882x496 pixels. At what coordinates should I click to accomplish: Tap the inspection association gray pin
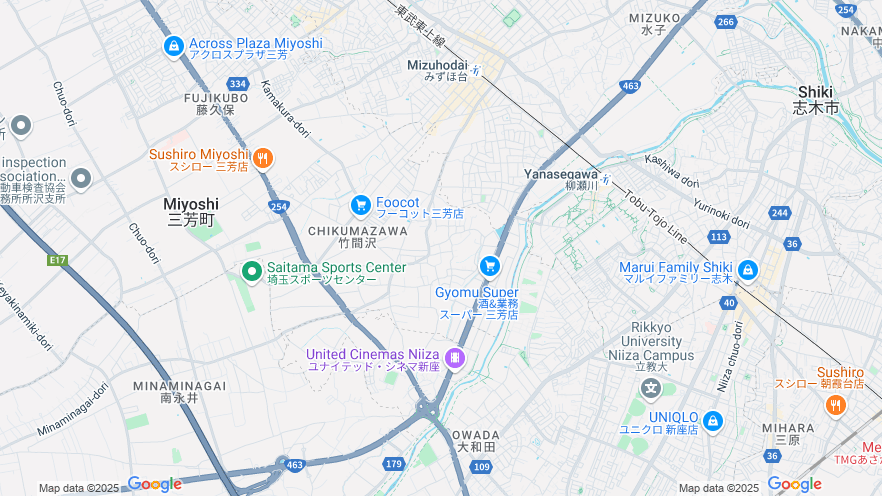[x=81, y=179]
